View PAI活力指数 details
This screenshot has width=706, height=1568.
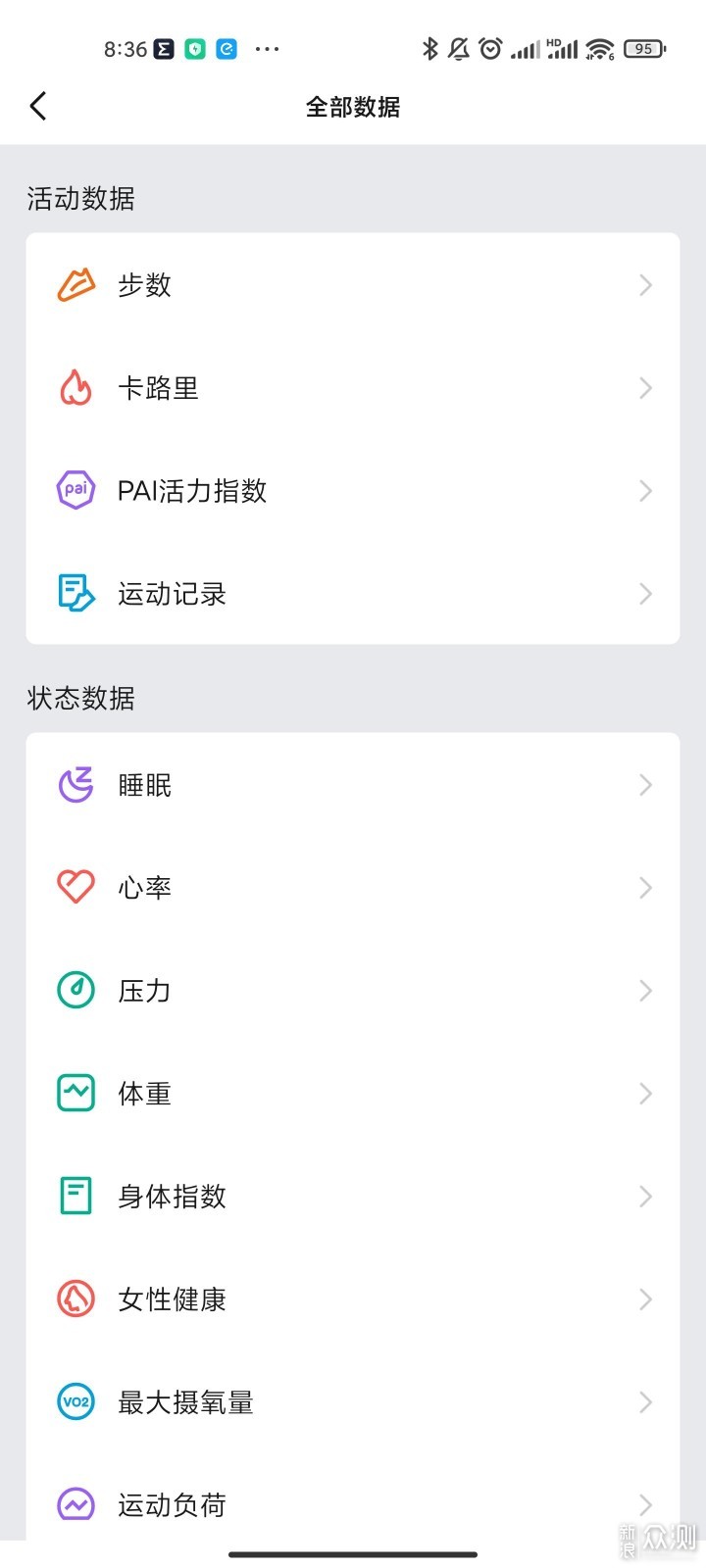pyautogui.click(x=353, y=490)
